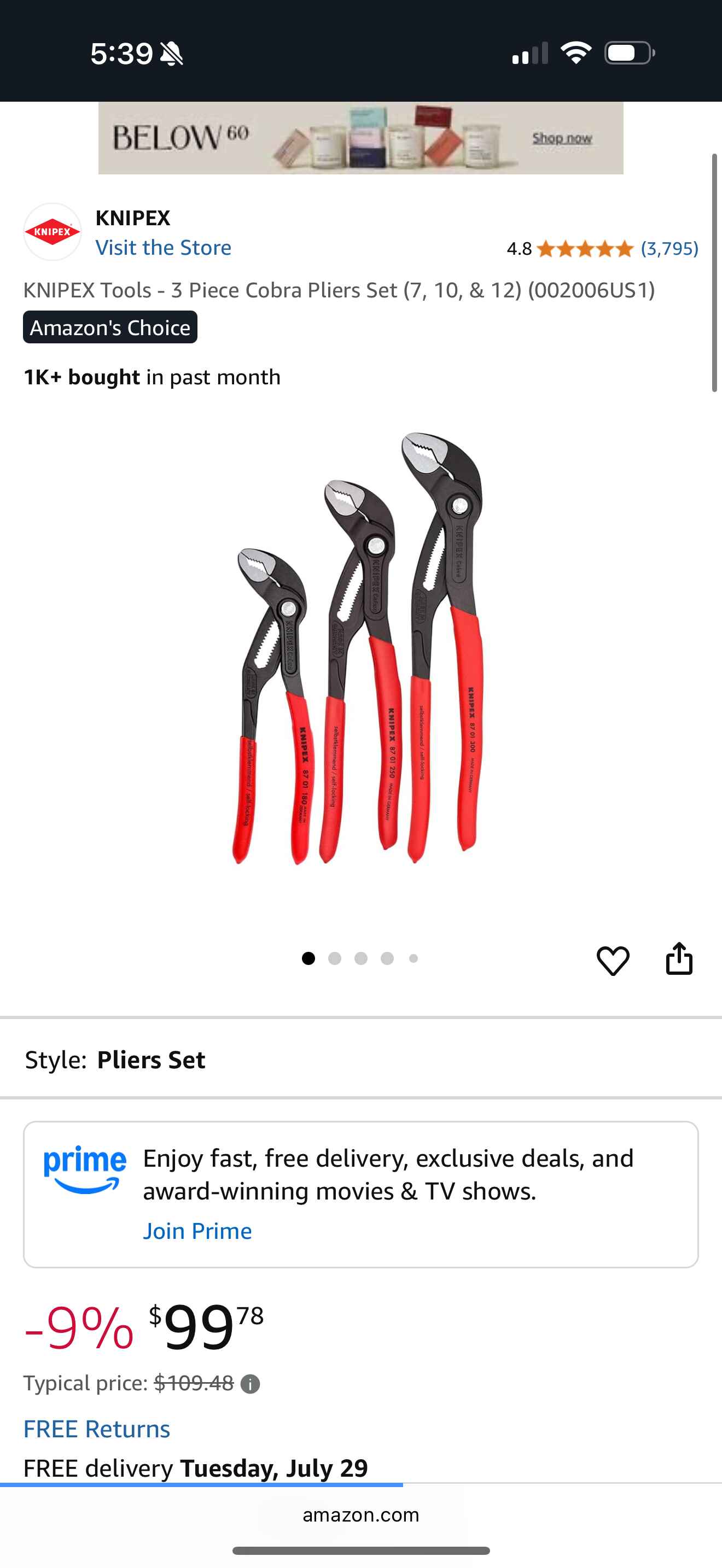
Task: Jump to second image via page dot
Action: 334,959
